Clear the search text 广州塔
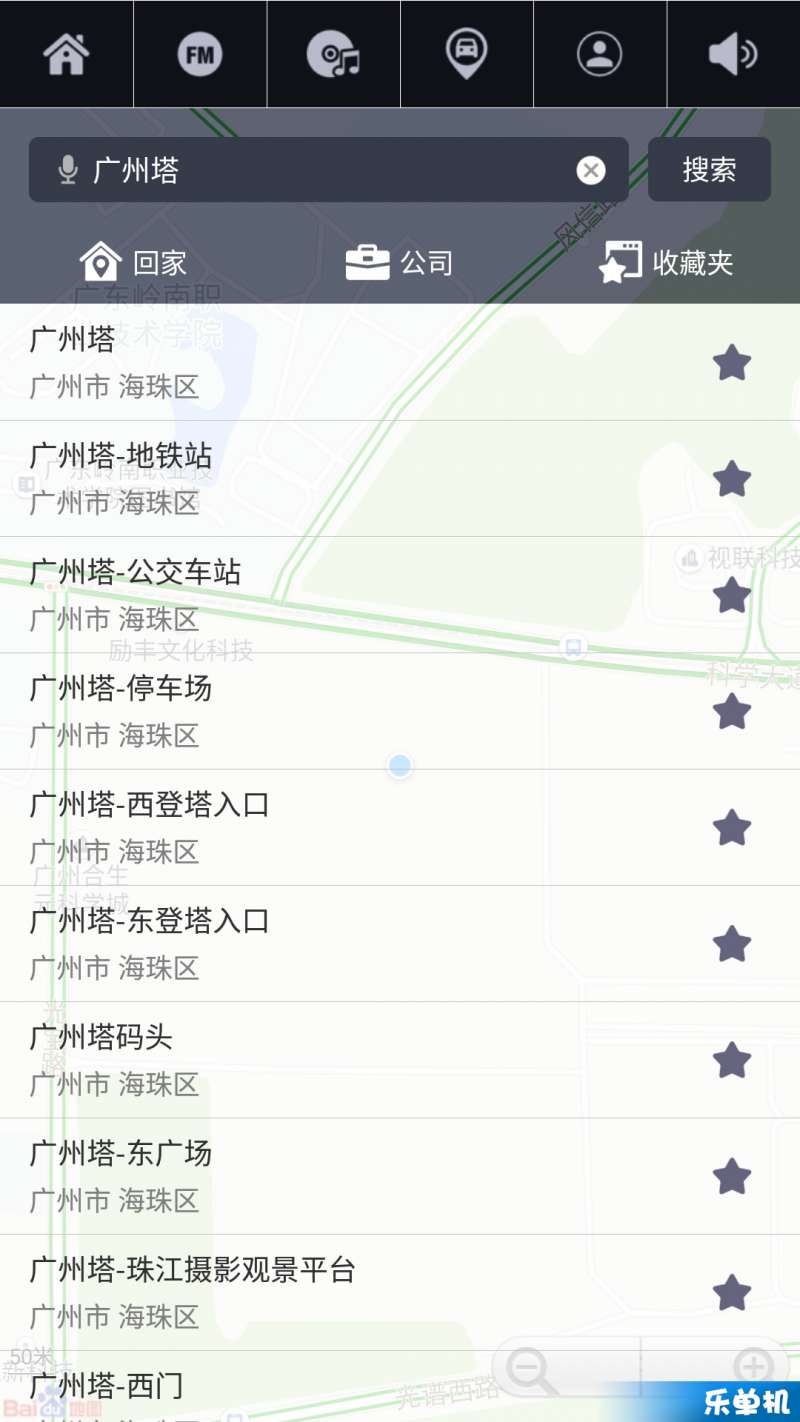800x1422 pixels. pyautogui.click(x=591, y=170)
